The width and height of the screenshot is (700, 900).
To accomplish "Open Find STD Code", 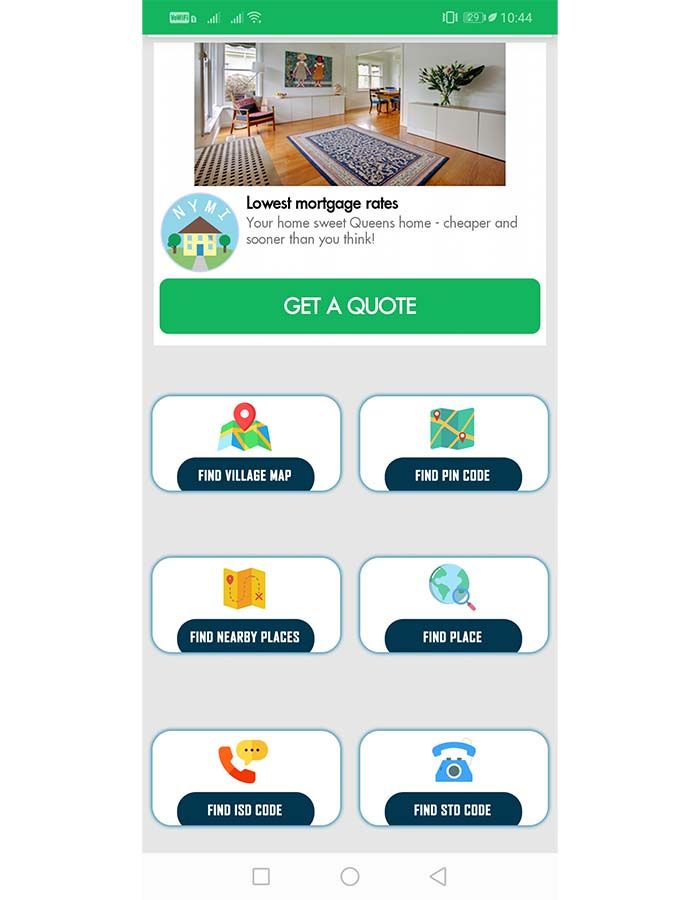I will click(x=453, y=778).
